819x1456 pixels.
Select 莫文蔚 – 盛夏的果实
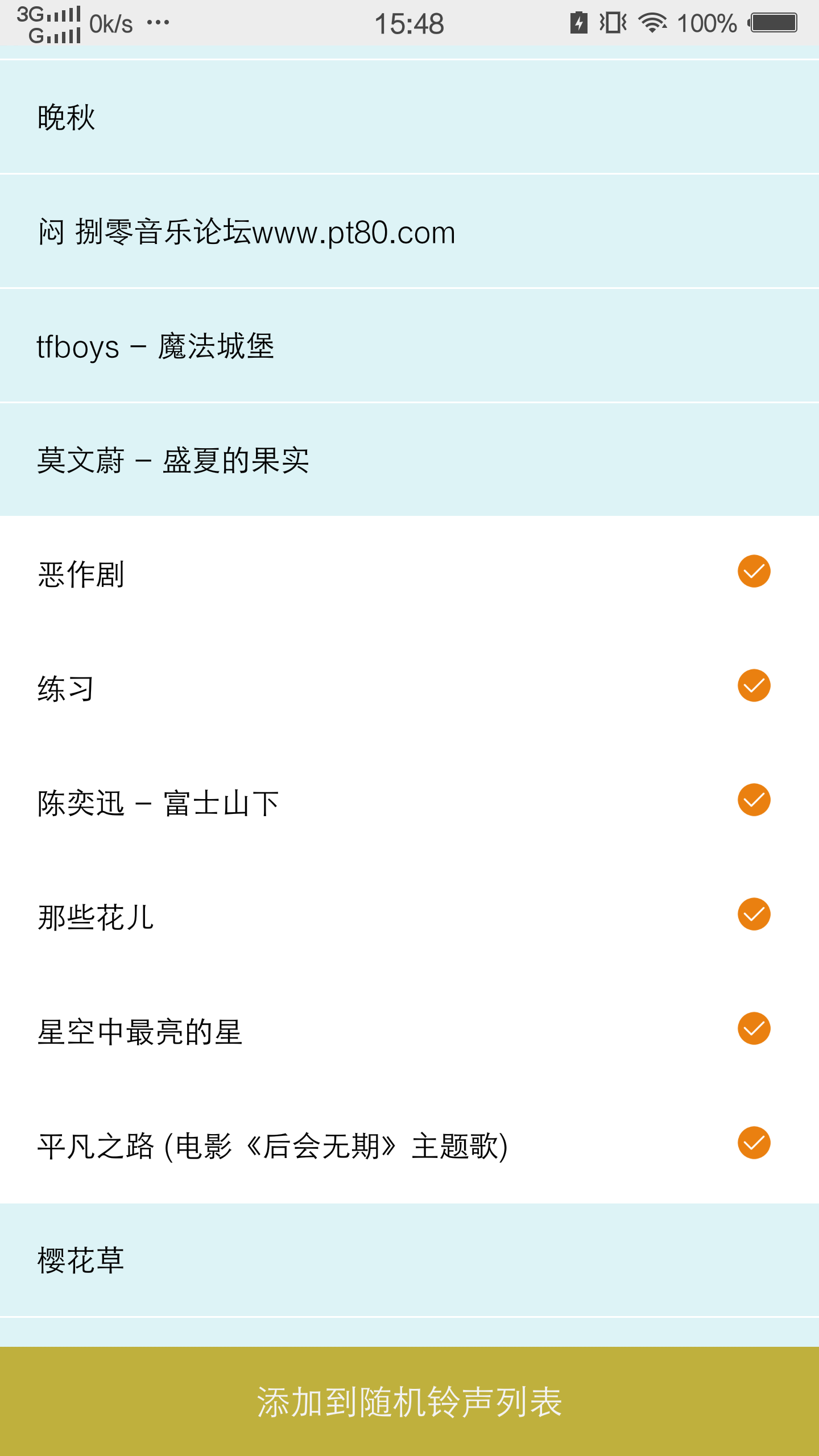(409, 460)
